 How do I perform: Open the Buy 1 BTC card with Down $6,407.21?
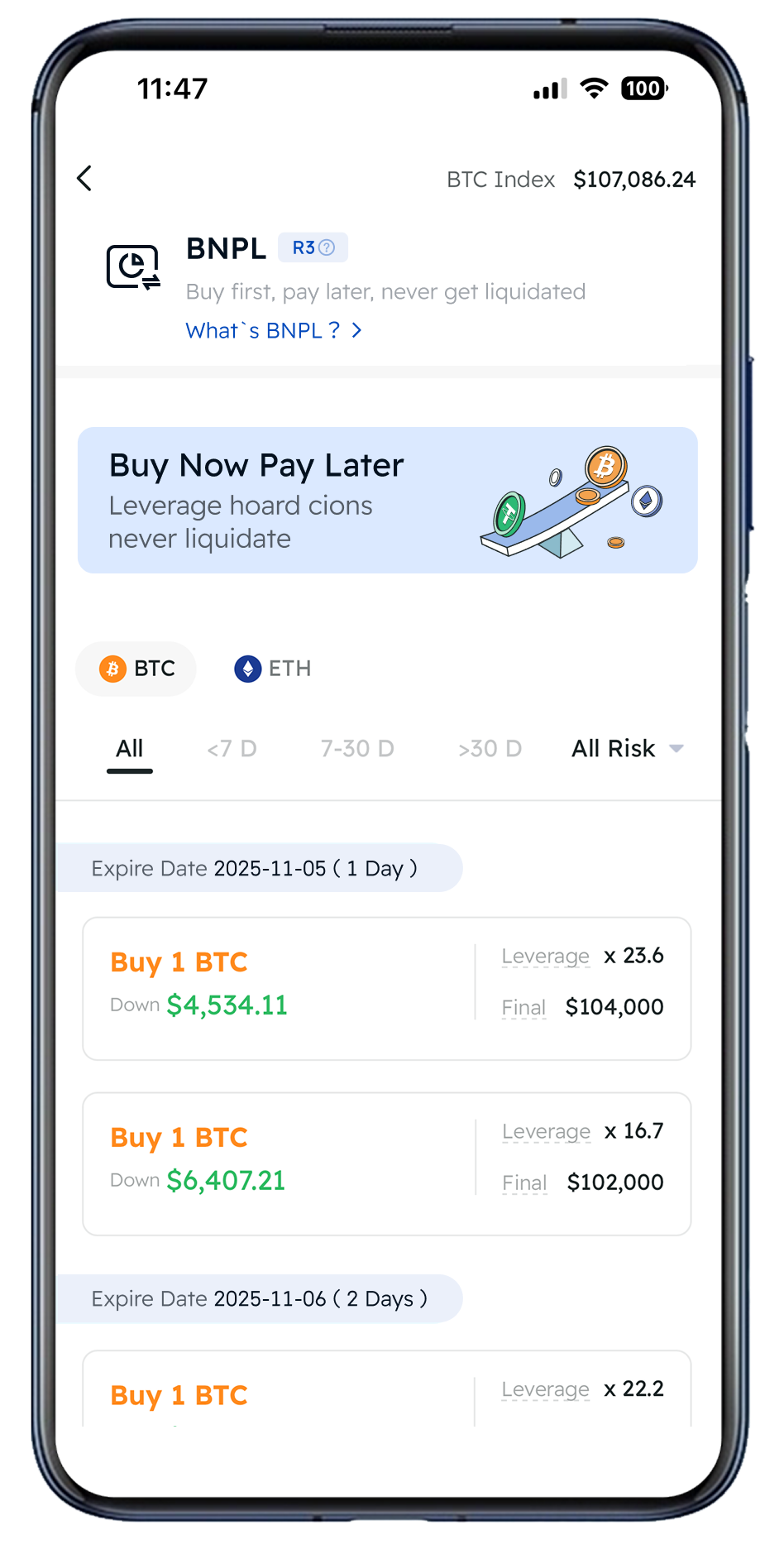(387, 1163)
